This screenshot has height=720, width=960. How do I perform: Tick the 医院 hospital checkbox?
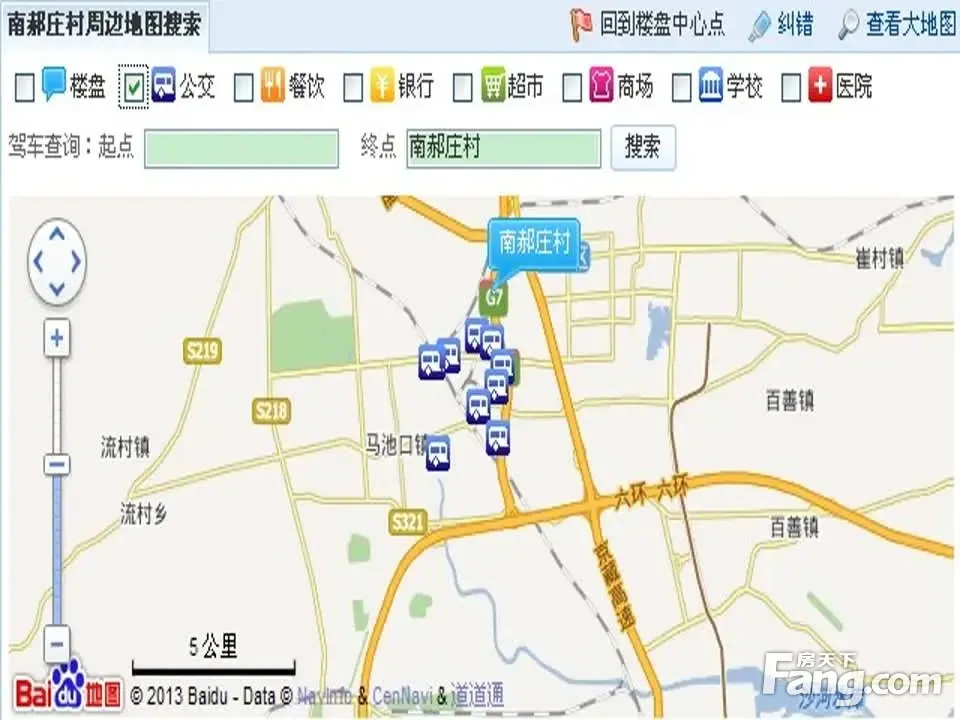(x=791, y=88)
